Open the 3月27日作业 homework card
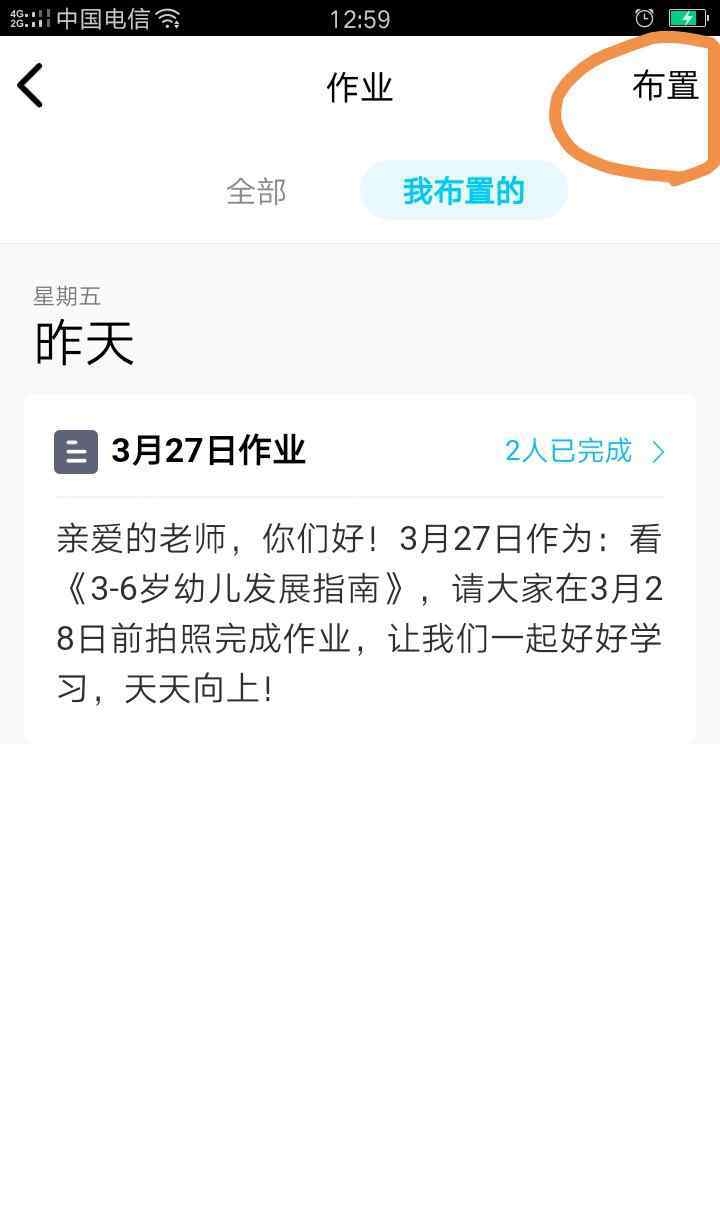The height and width of the screenshot is (1220, 720). coord(360,568)
